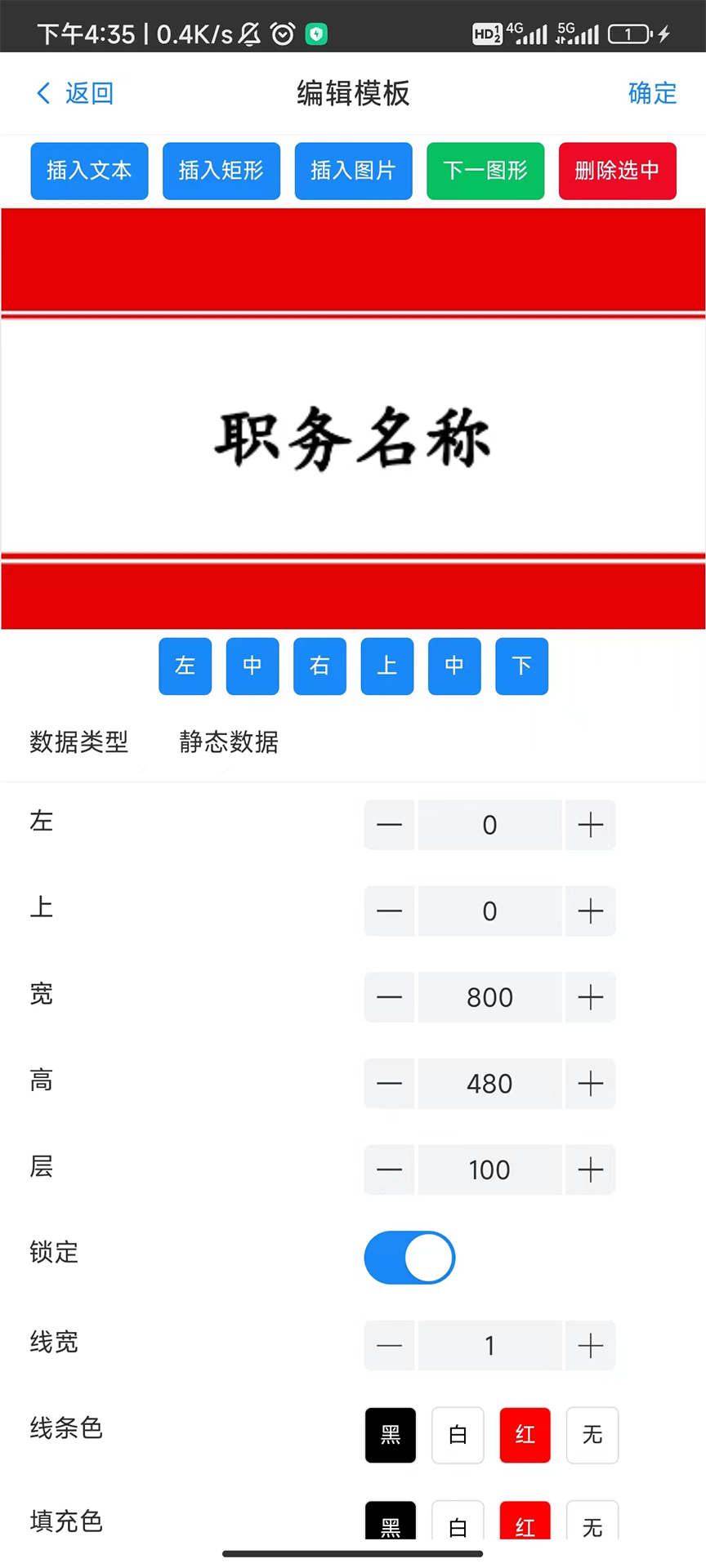Viewport: 706px width, 1568px height.
Task: Select the next shape with 下一图形
Action: 485,171
